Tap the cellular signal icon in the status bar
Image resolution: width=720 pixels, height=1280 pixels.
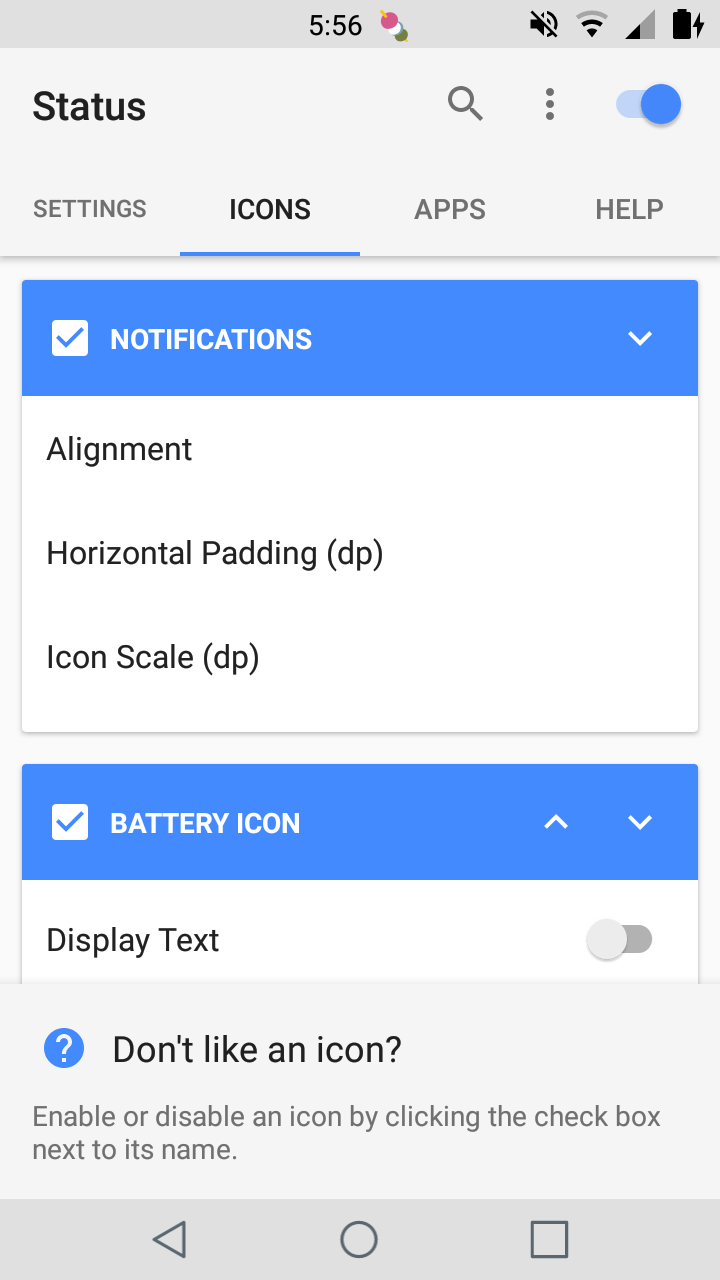(x=640, y=24)
